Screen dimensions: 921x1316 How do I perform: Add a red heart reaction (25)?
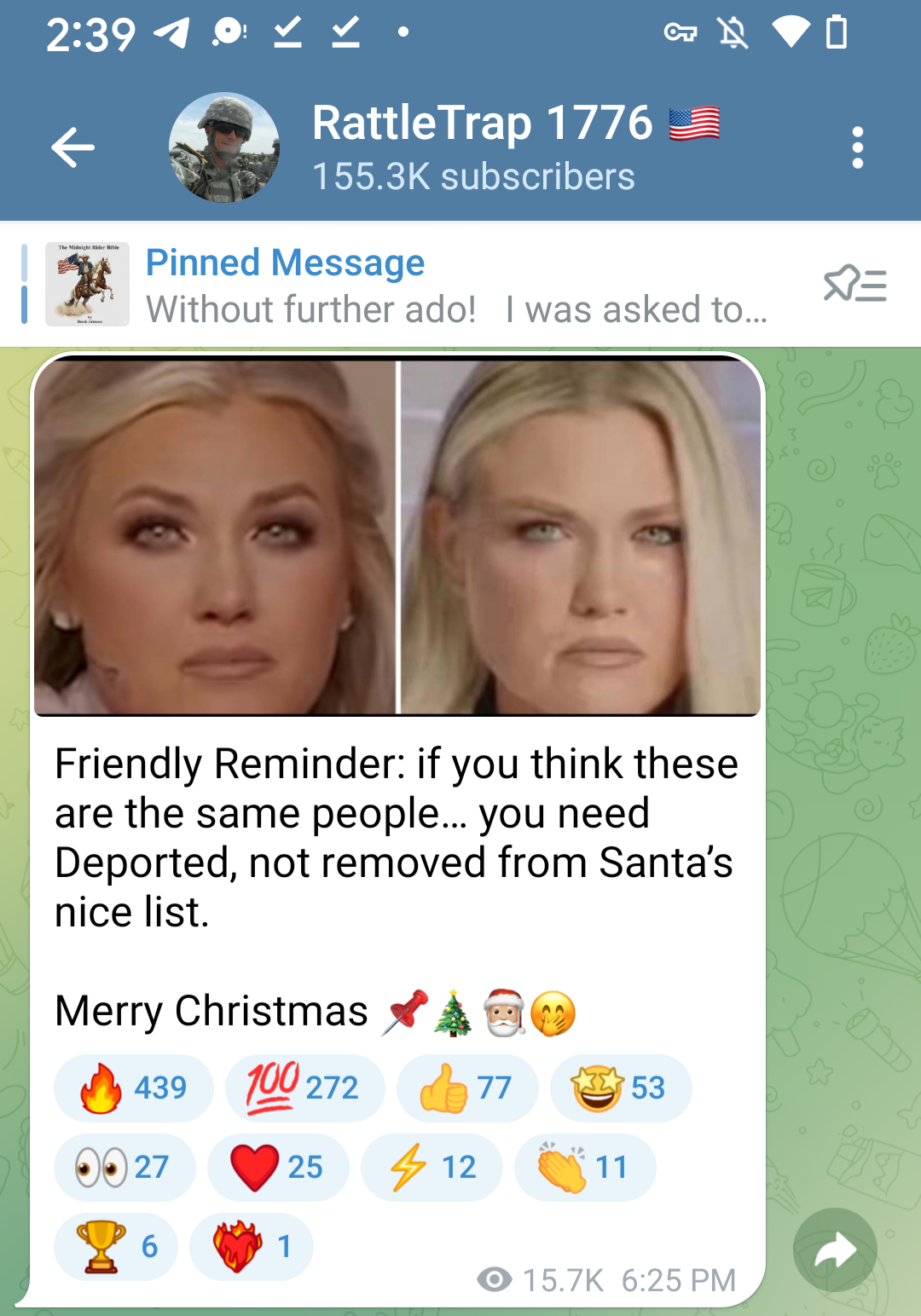coord(278,1167)
